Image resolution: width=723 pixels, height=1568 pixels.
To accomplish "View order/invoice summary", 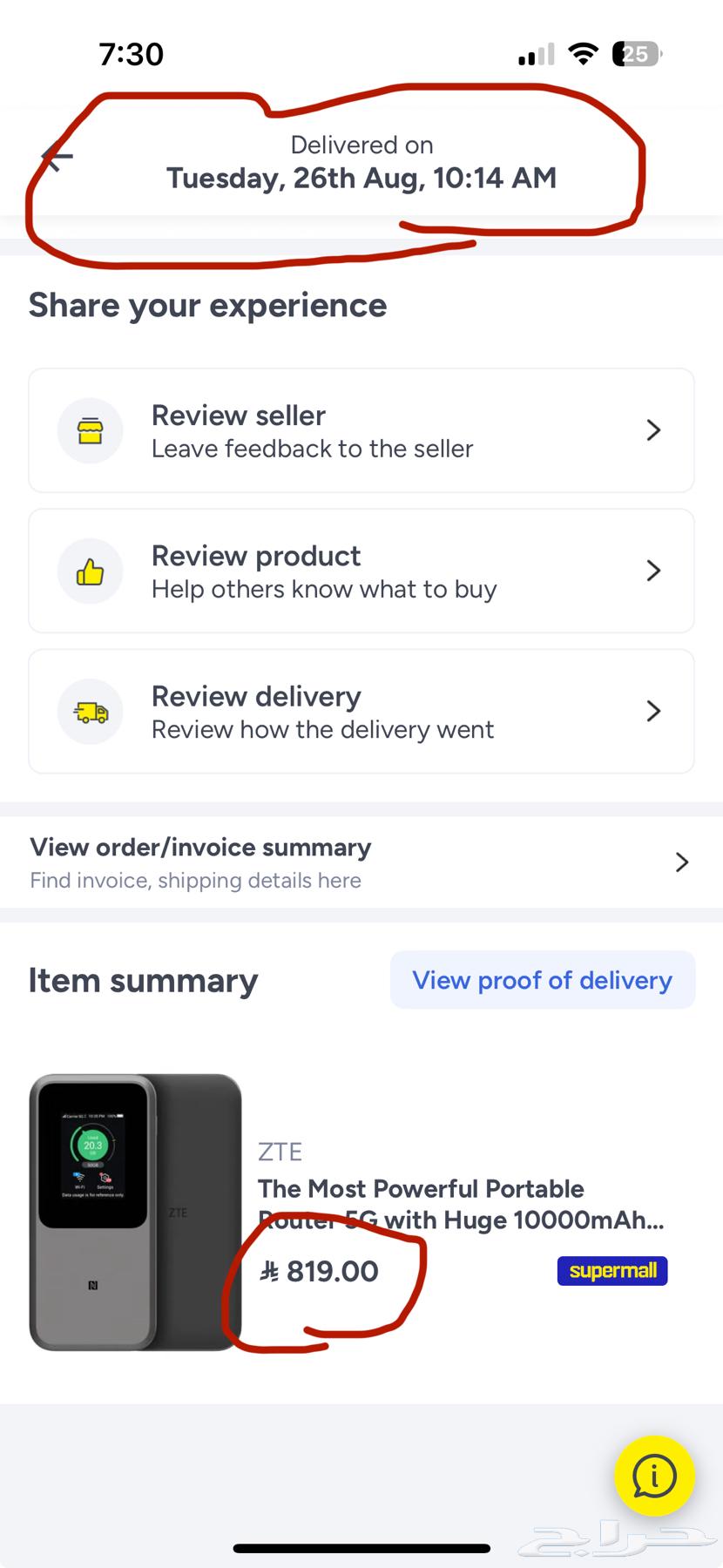I will pyautogui.click(x=361, y=862).
